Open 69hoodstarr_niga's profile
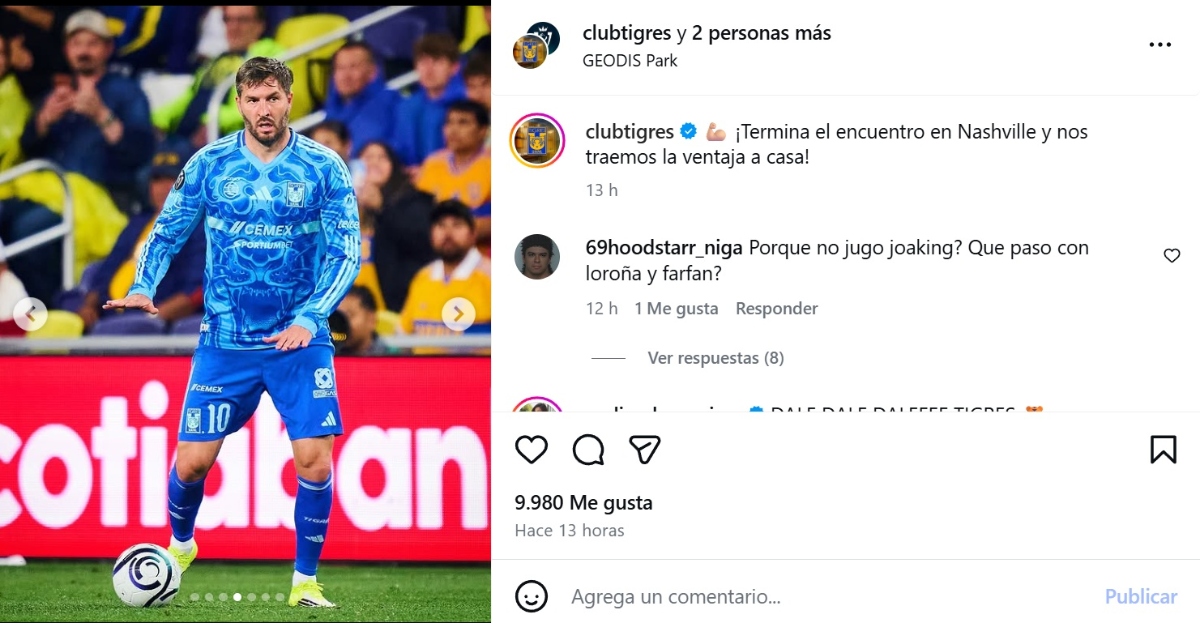 tap(664, 247)
